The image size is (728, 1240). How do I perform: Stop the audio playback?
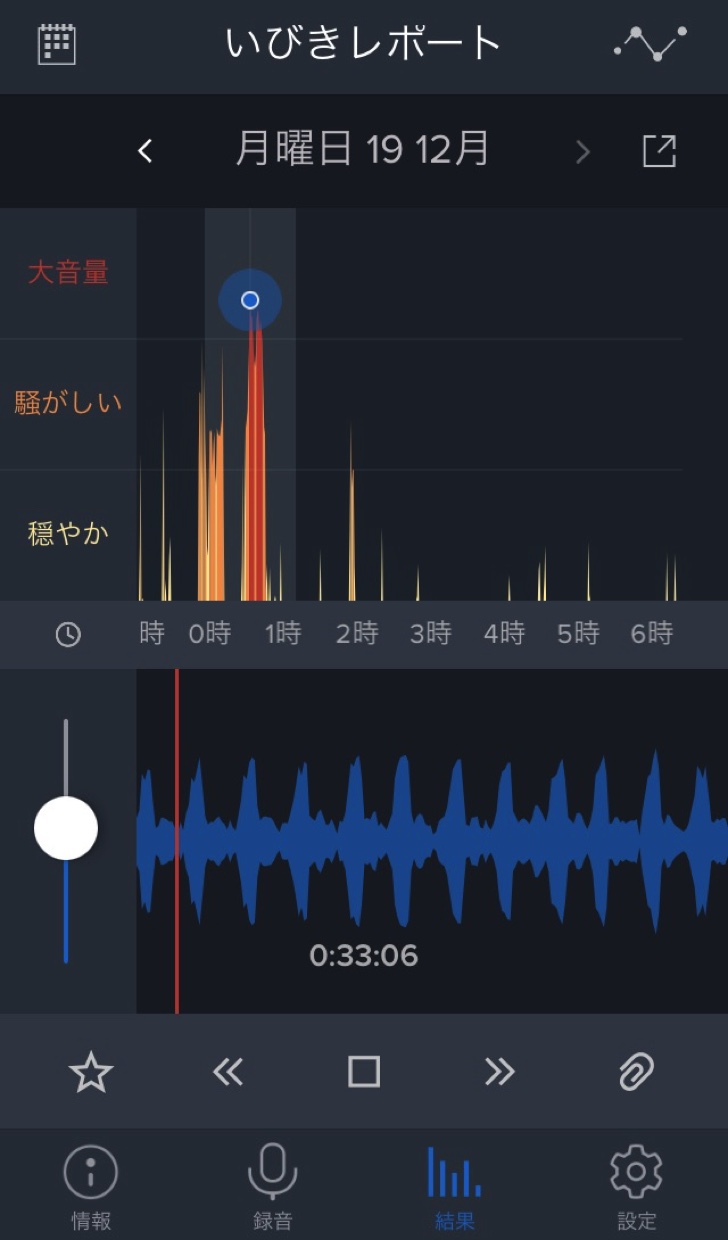pyautogui.click(x=364, y=1072)
